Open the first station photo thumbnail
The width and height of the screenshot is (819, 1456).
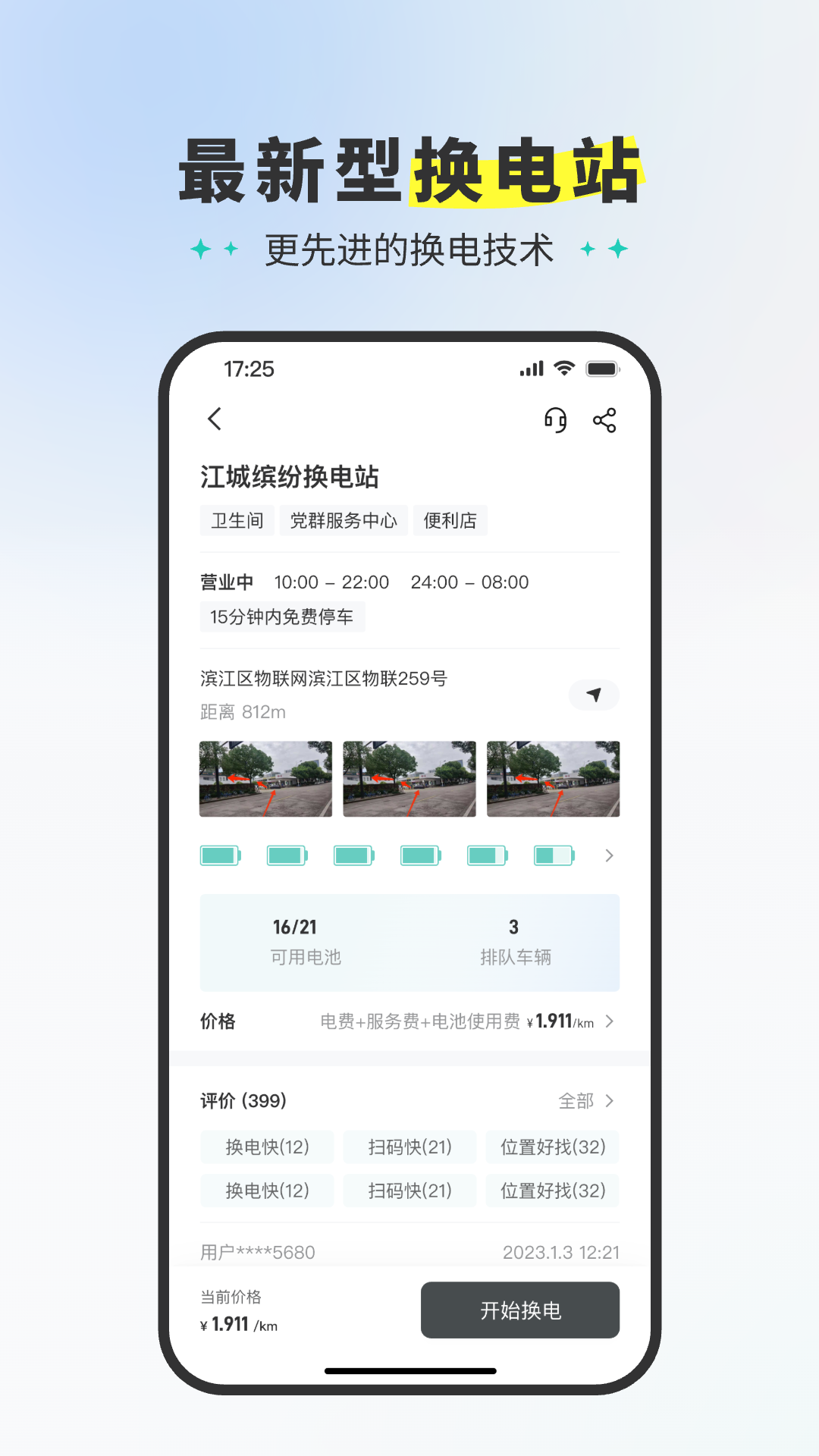[x=266, y=778]
